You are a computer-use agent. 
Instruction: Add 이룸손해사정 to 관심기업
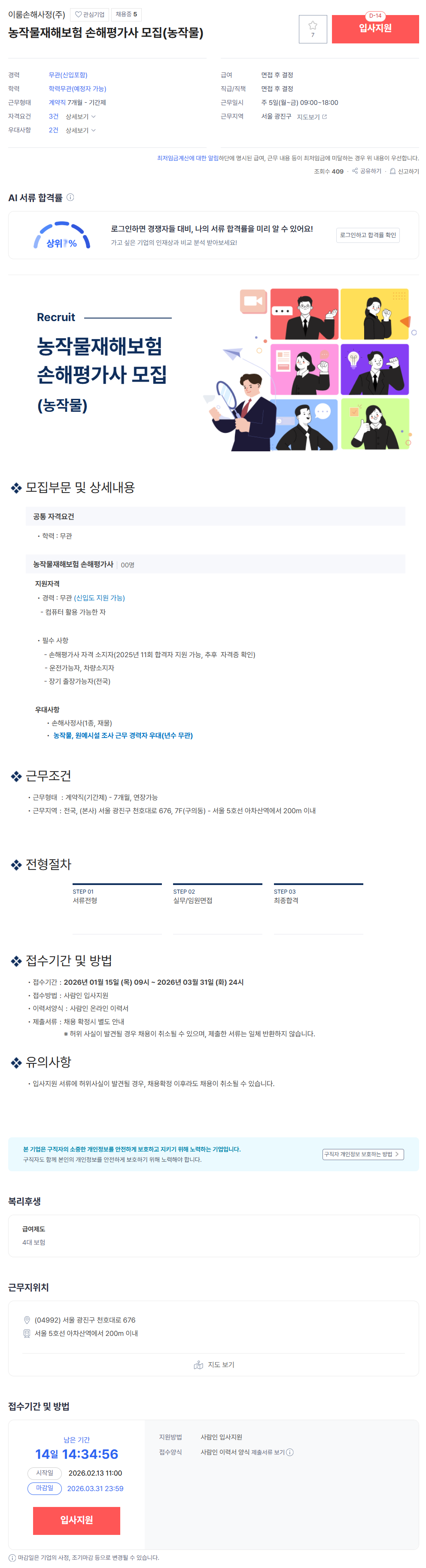pyautogui.click(x=89, y=15)
